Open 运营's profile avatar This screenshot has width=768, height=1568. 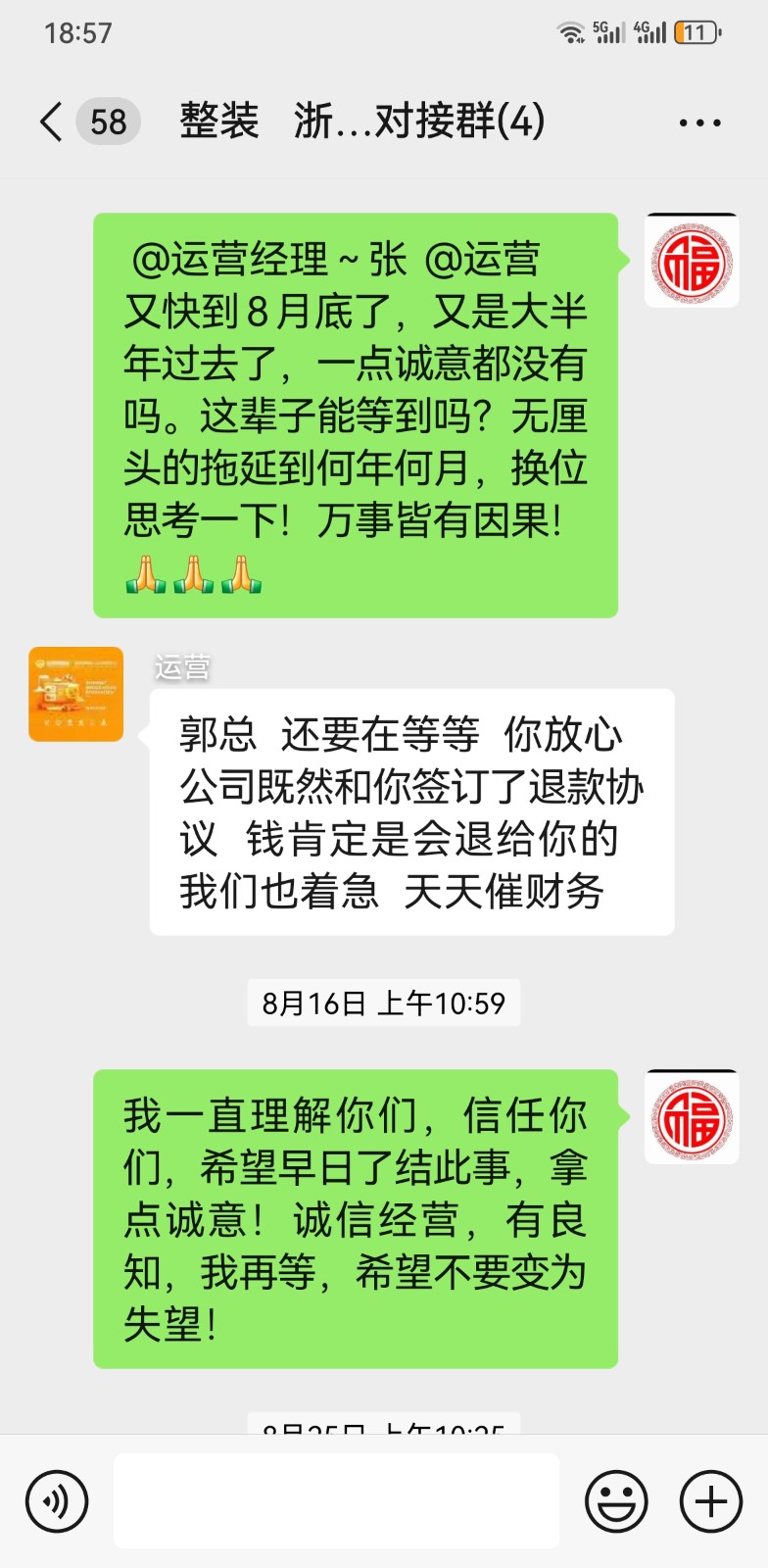[76, 694]
